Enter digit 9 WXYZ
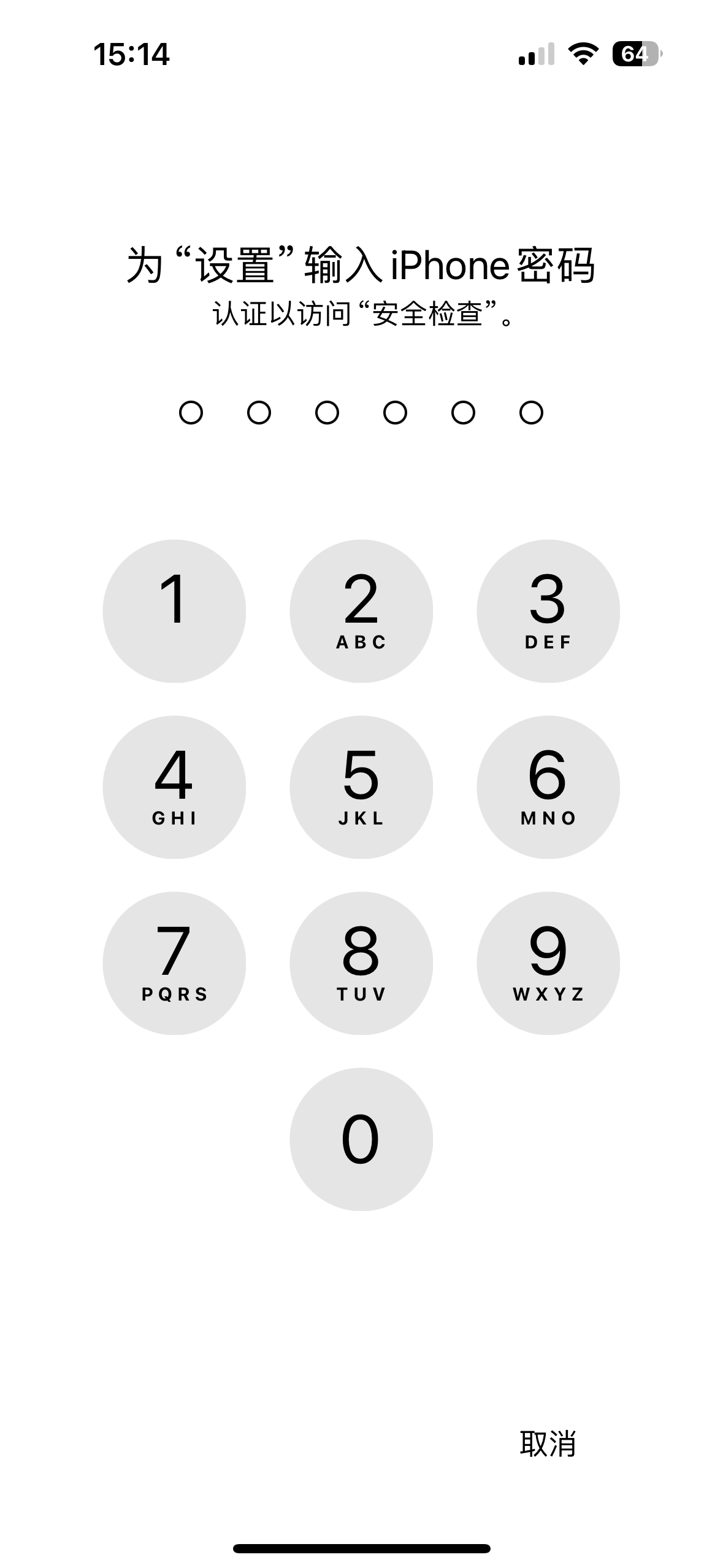This screenshot has height=1568, width=723. pos(548,963)
